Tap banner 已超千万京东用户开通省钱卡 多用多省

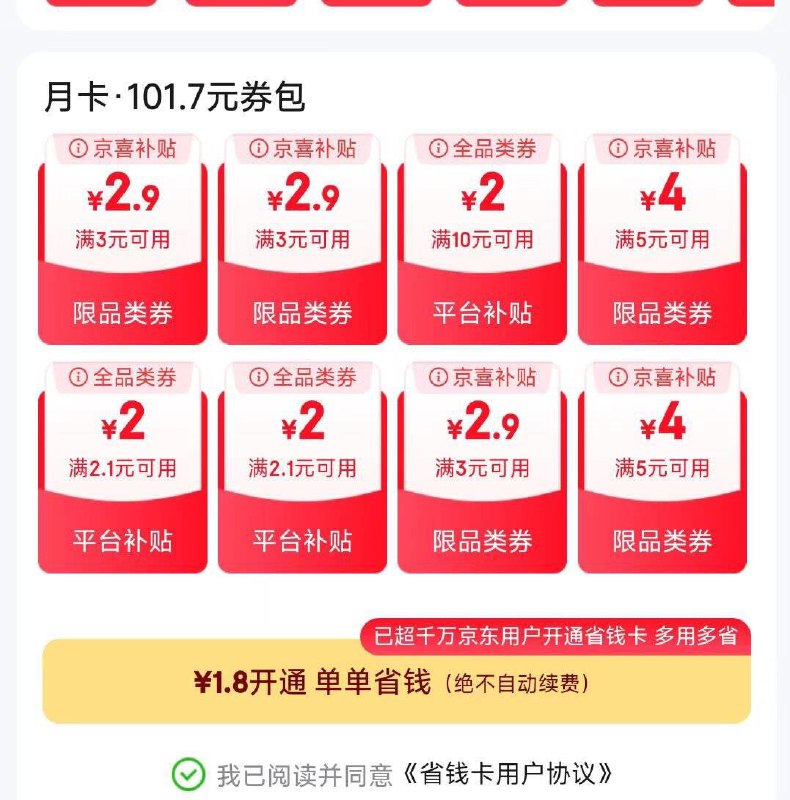(555, 634)
